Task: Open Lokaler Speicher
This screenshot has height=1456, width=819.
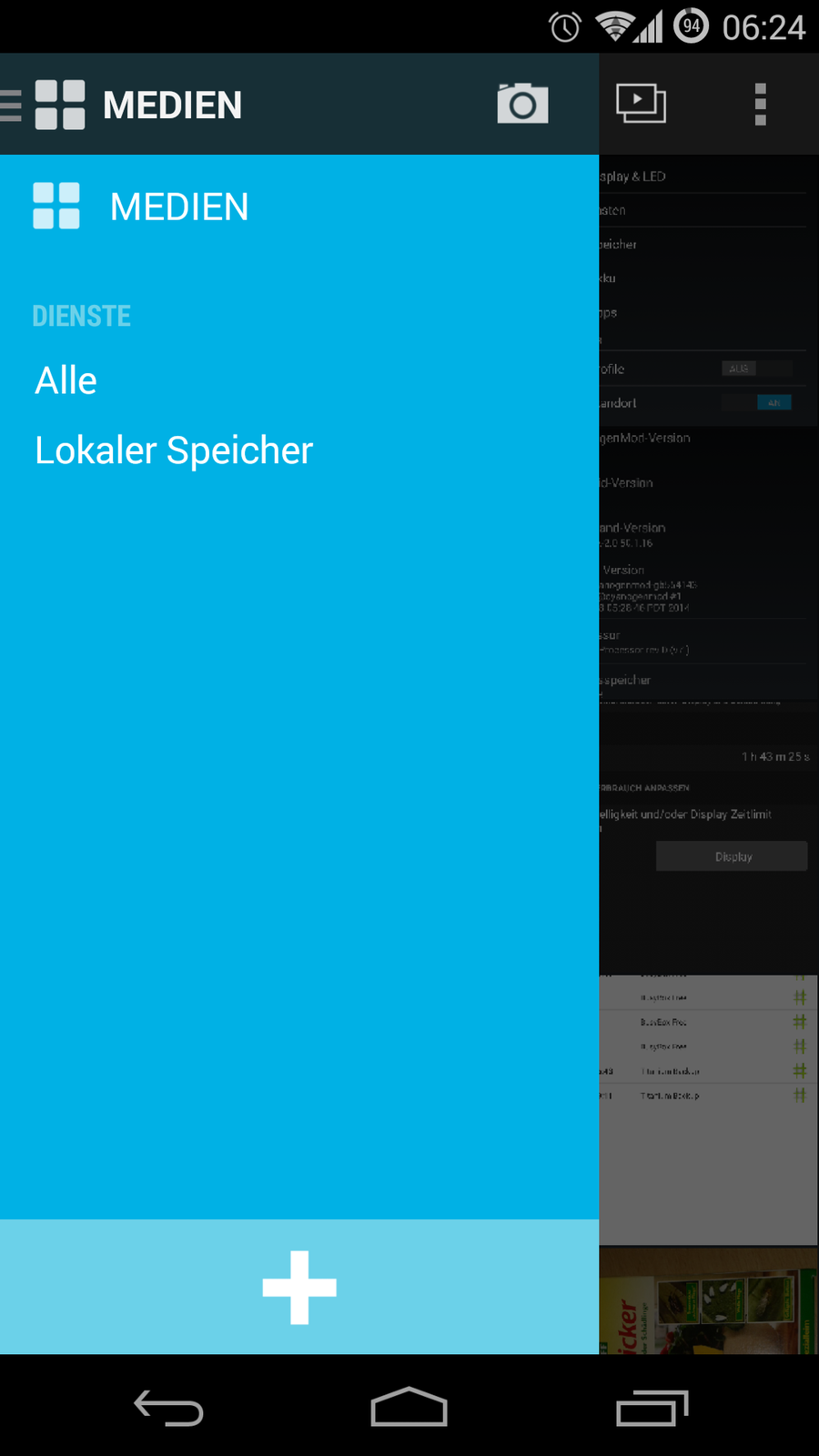Action: click(x=174, y=450)
